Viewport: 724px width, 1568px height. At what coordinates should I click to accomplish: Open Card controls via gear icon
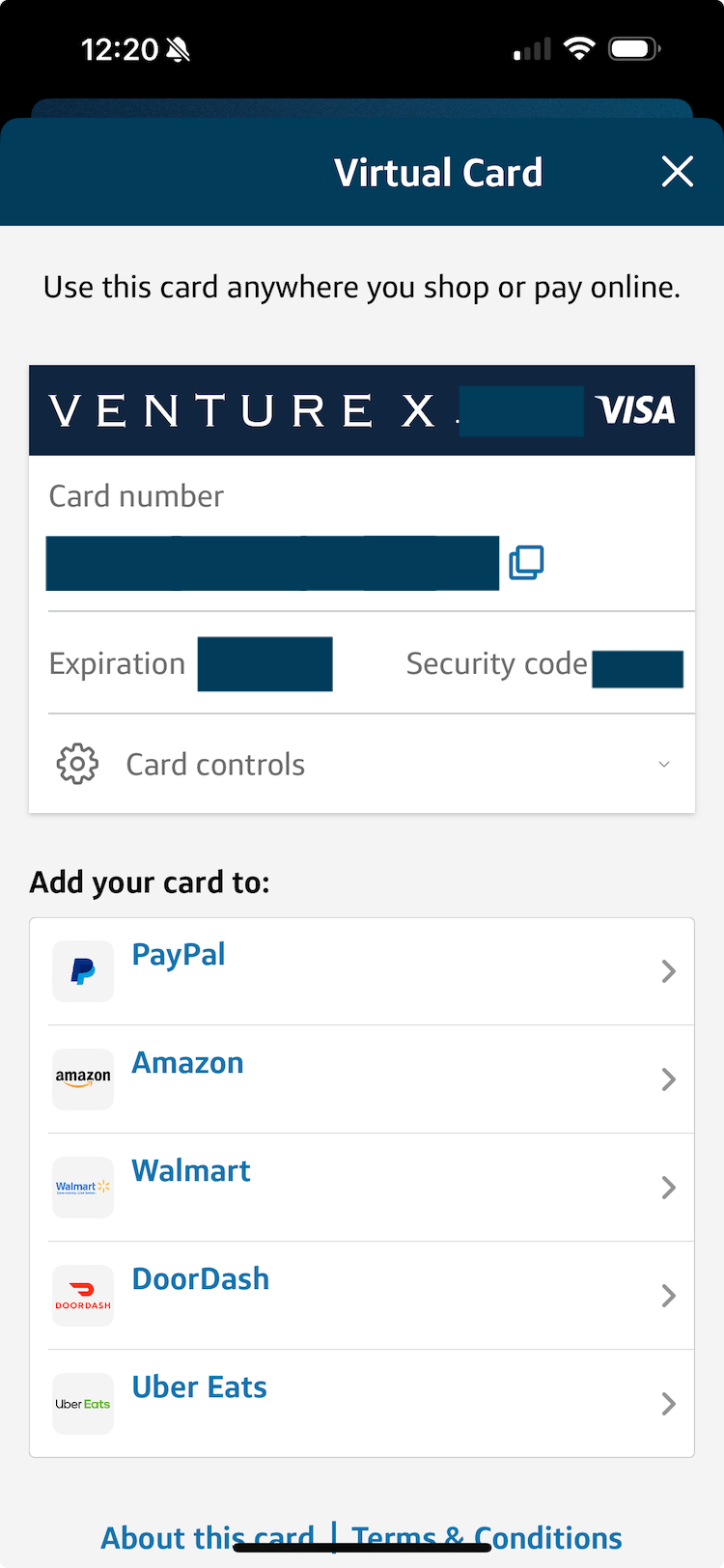(x=76, y=764)
